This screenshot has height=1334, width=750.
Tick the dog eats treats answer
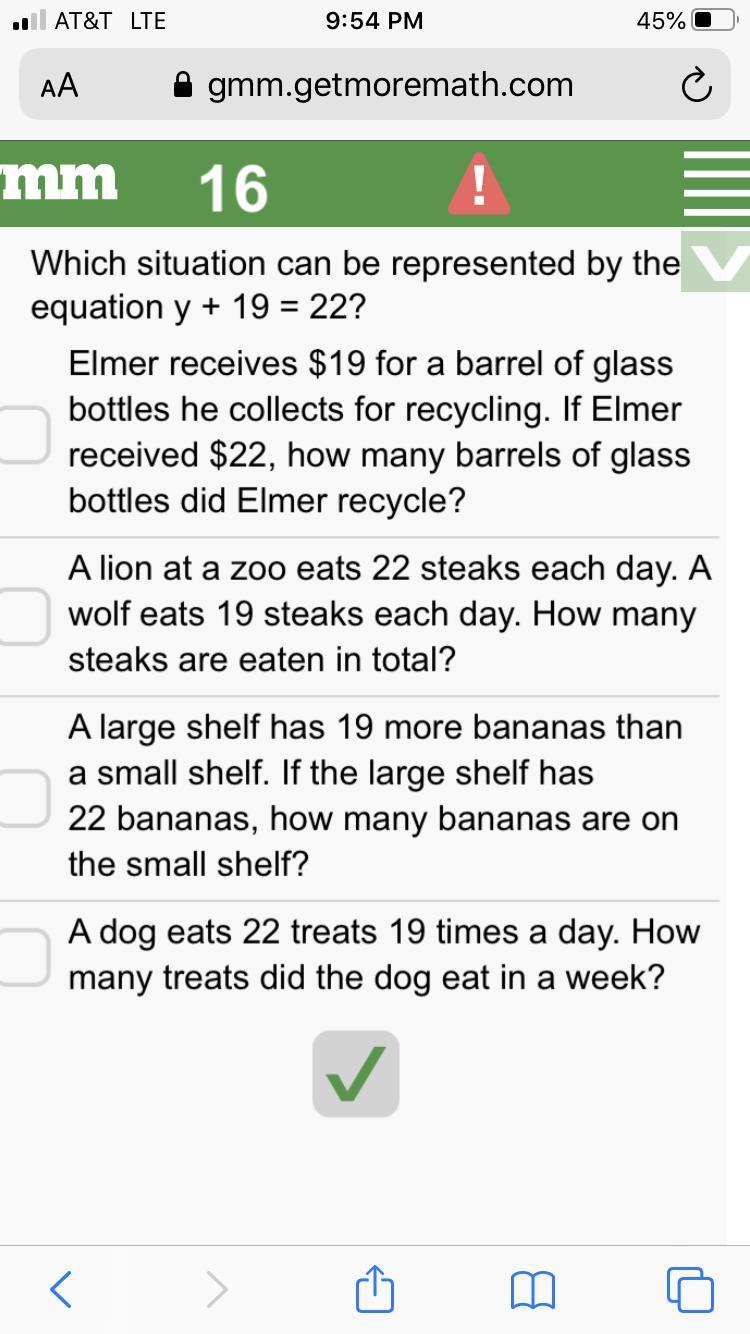point(22,955)
